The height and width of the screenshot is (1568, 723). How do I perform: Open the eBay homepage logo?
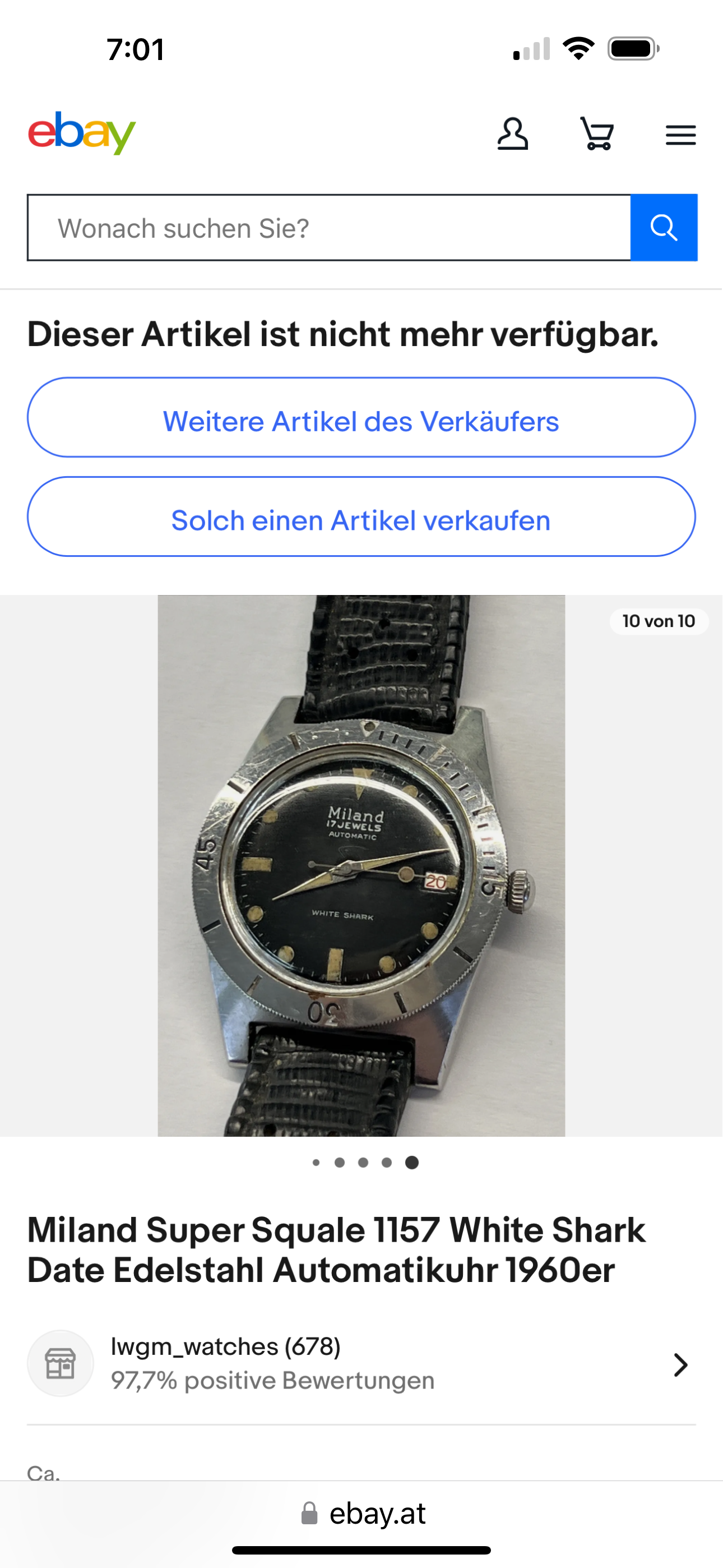point(82,133)
